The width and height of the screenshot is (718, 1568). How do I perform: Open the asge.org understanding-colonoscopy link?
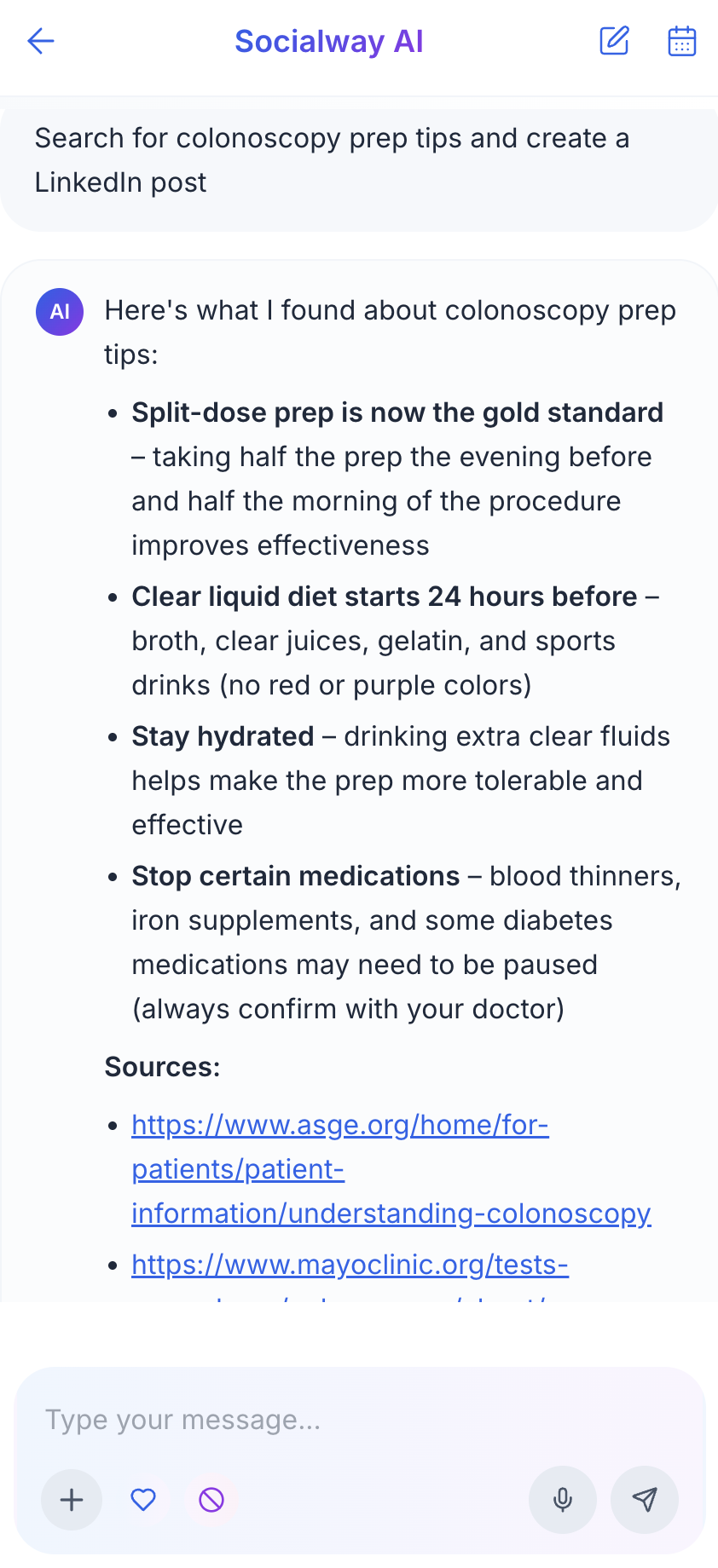point(341,1168)
